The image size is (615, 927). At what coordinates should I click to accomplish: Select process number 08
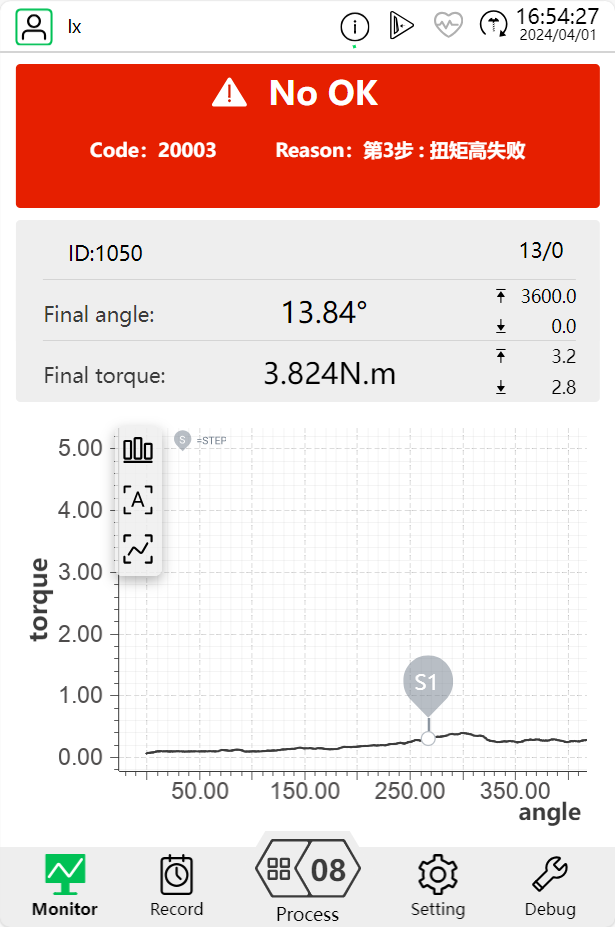pos(329,870)
